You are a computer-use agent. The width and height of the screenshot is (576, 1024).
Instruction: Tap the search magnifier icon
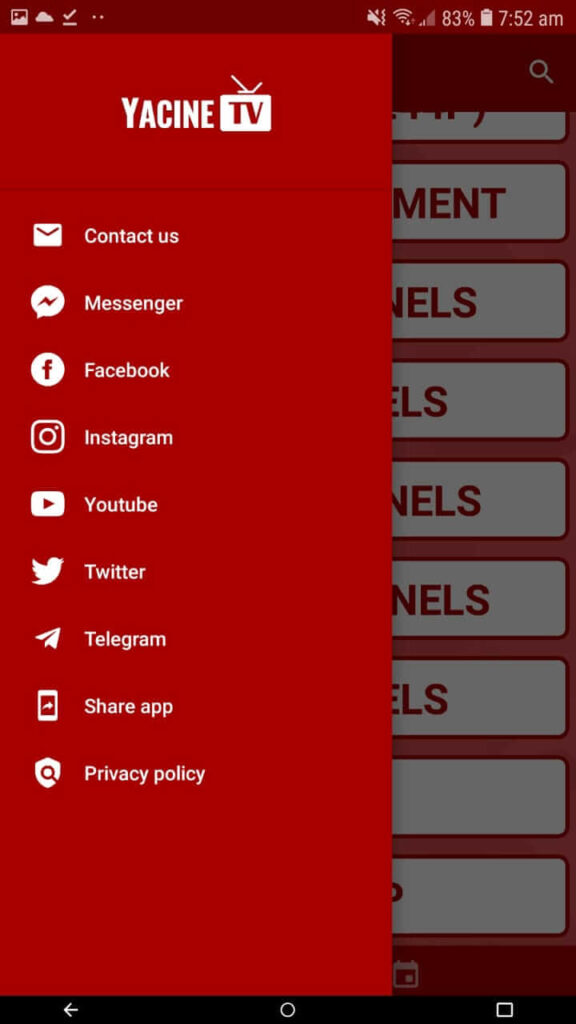coord(541,72)
